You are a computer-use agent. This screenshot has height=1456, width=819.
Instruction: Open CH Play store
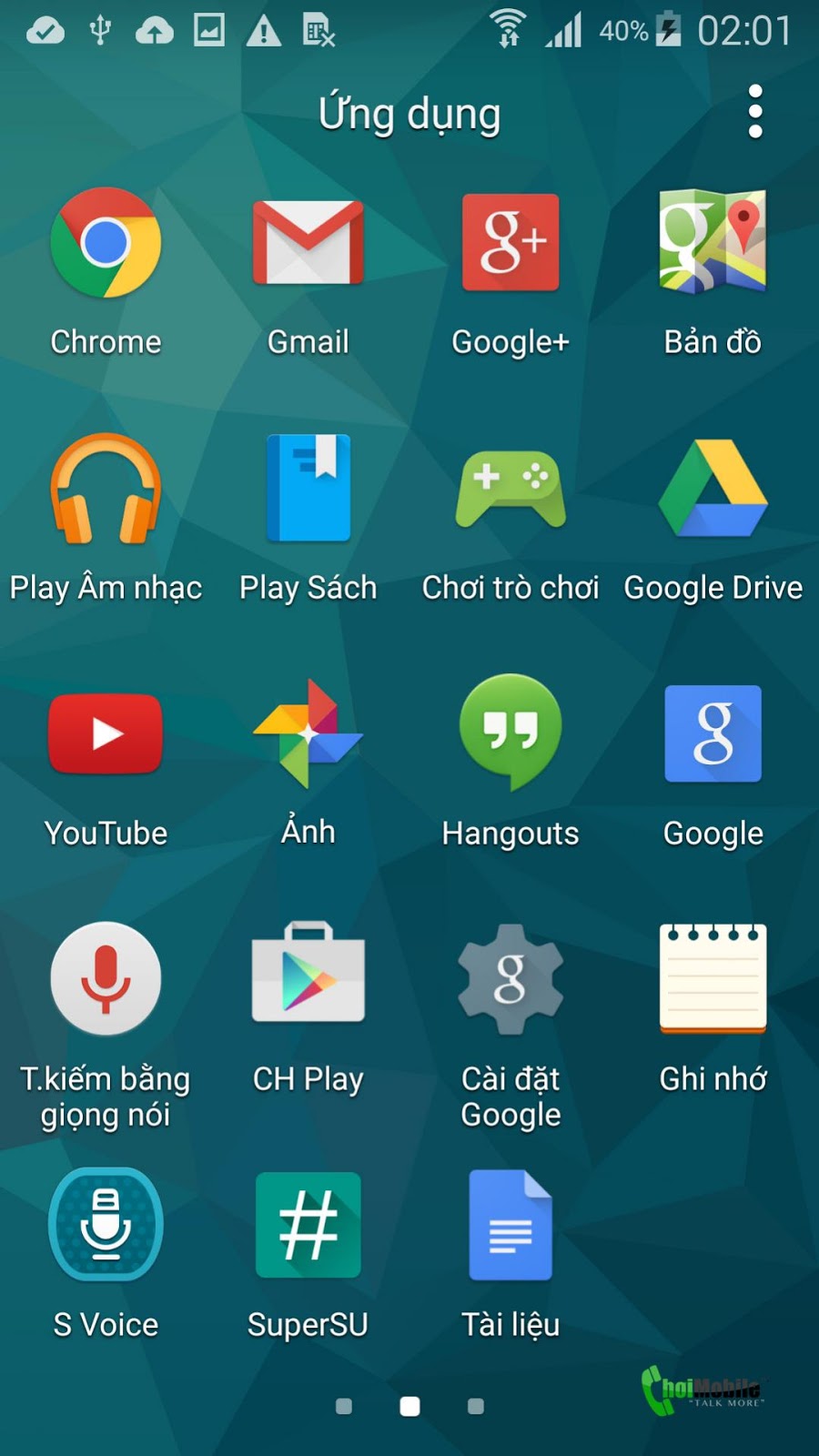coord(308,980)
